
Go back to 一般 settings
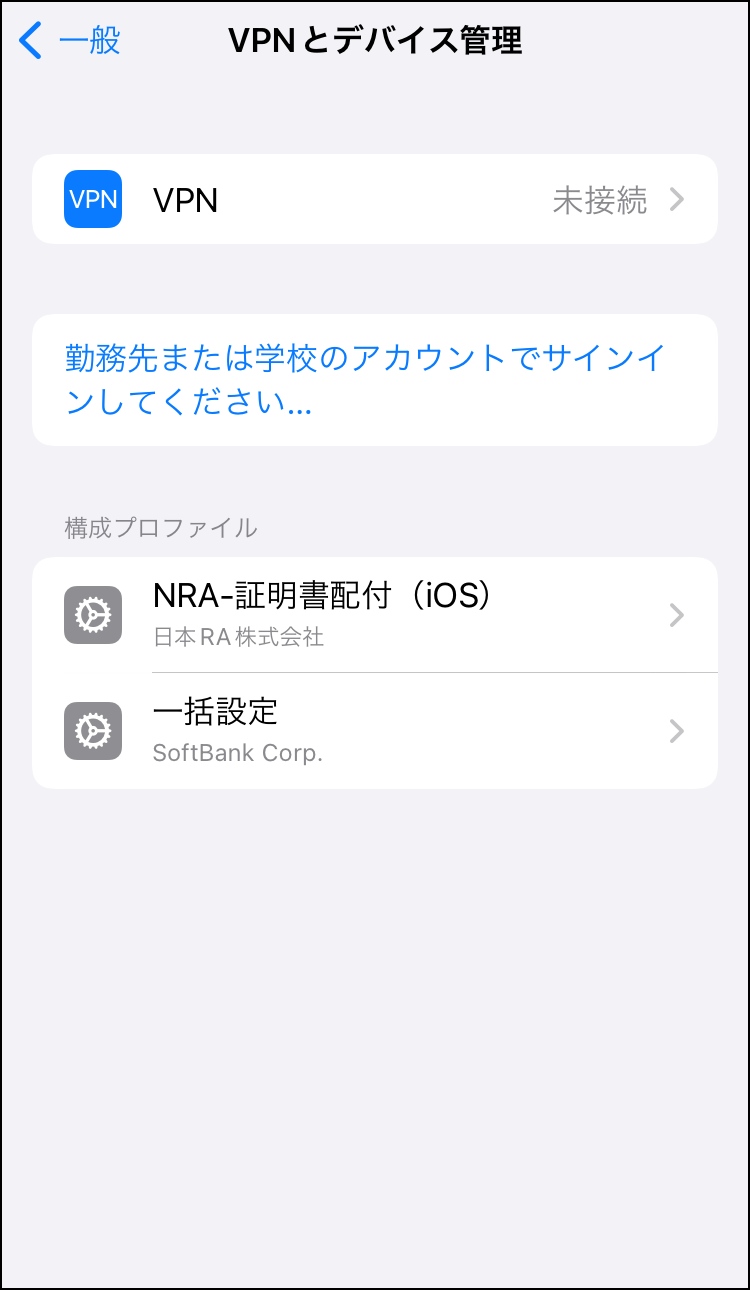tap(70, 42)
